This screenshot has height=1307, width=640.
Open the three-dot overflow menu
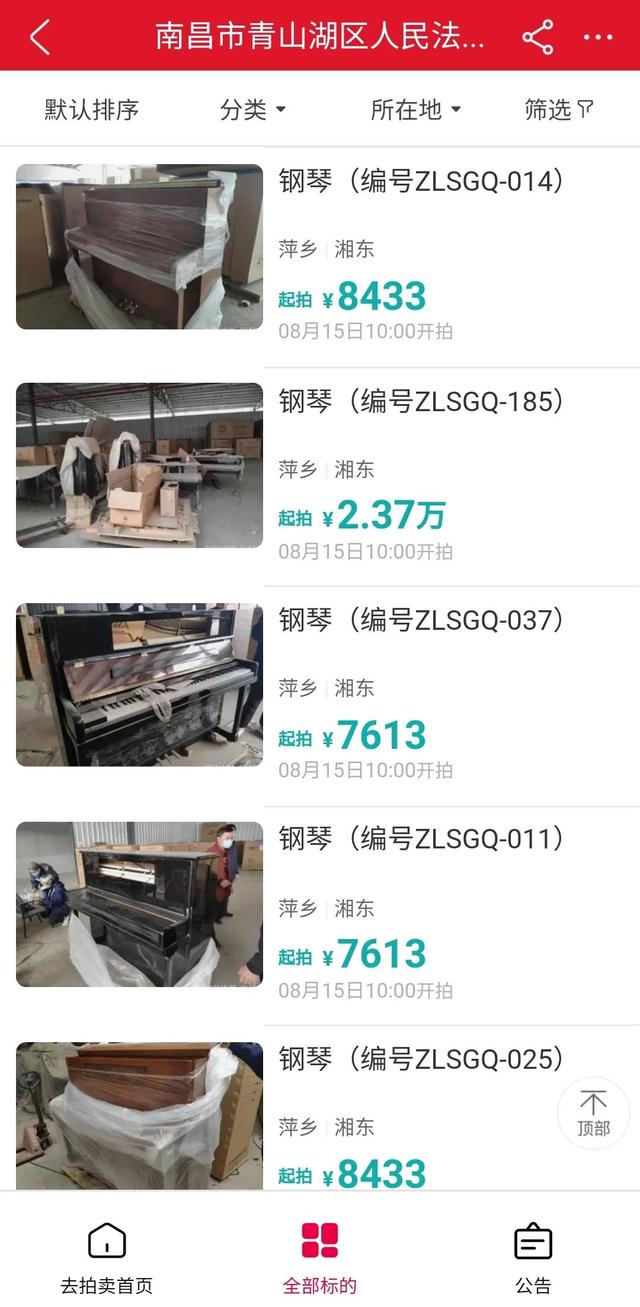point(598,38)
